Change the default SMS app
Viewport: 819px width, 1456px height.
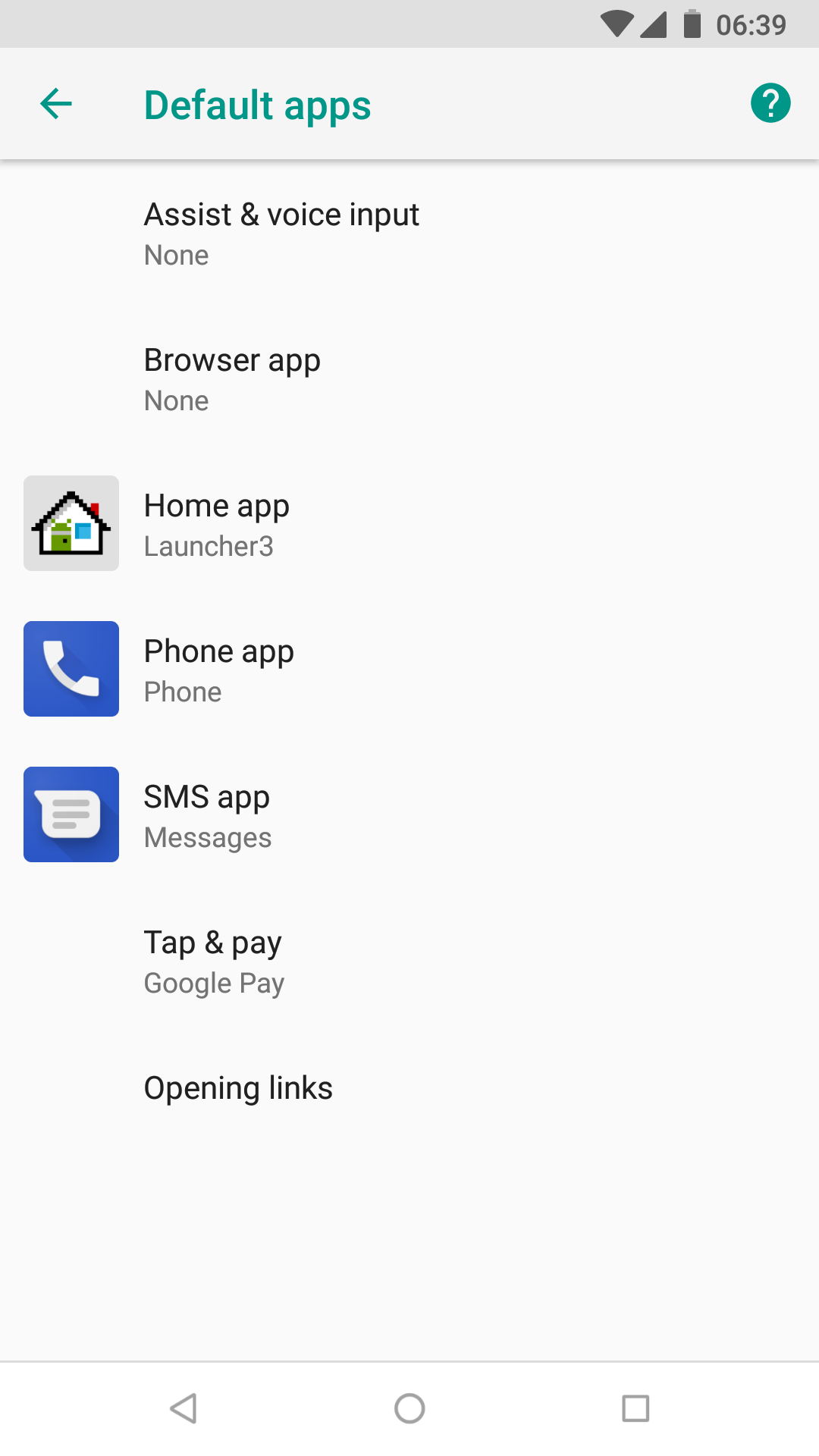point(409,816)
